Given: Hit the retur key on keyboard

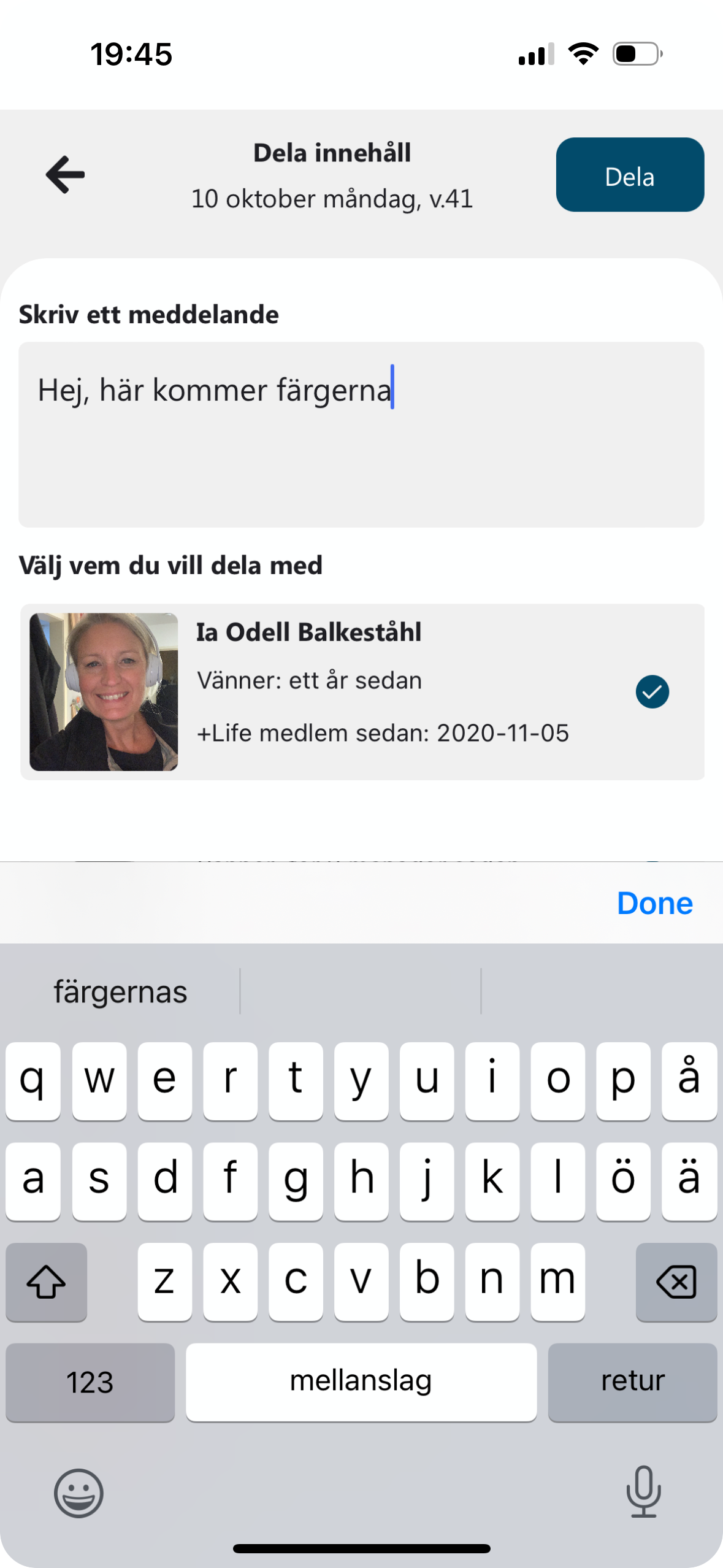Looking at the screenshot, I should [632, 1382].
